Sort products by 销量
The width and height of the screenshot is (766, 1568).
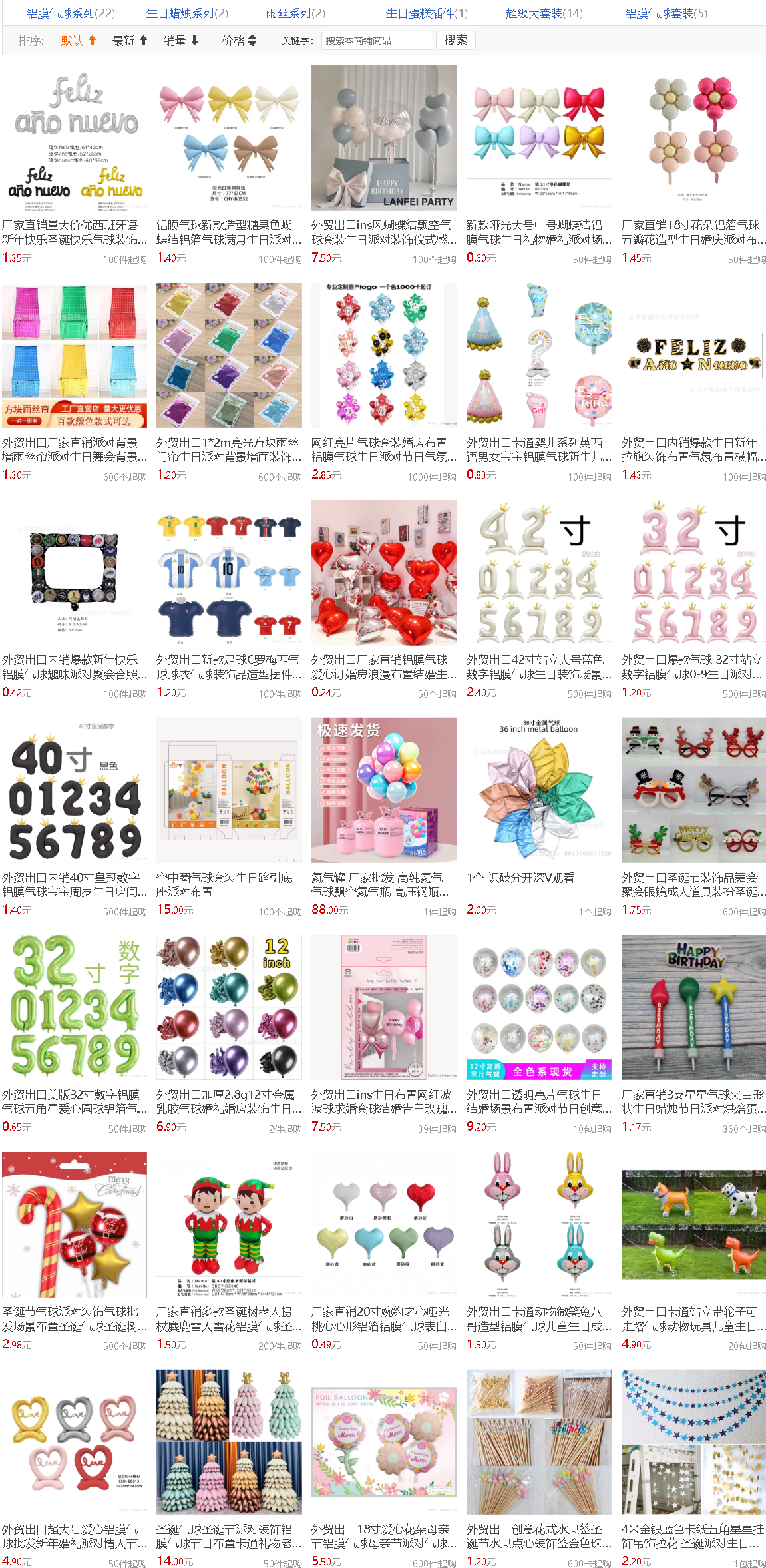[x=181, y=41]
